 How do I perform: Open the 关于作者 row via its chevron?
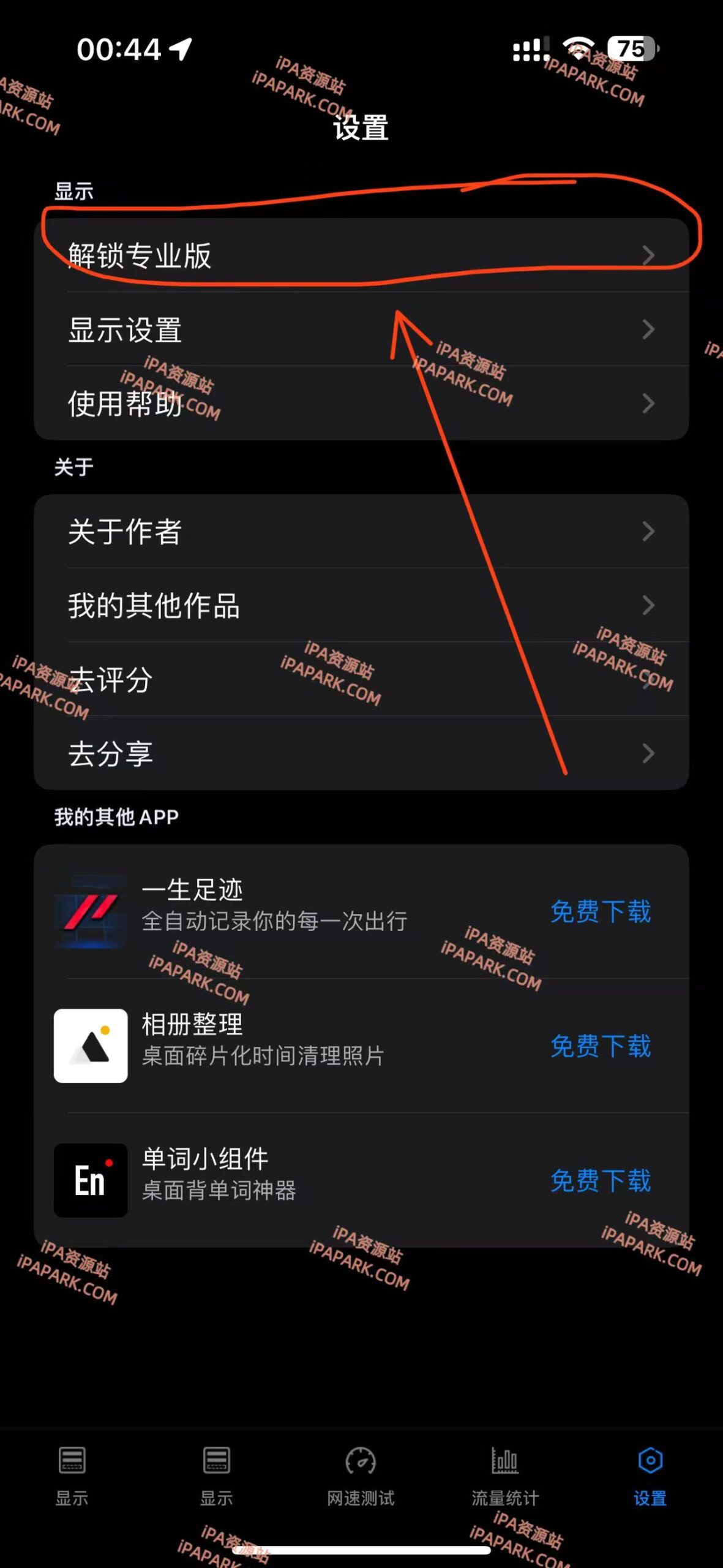pyautogui.click(x=649, y=532)
